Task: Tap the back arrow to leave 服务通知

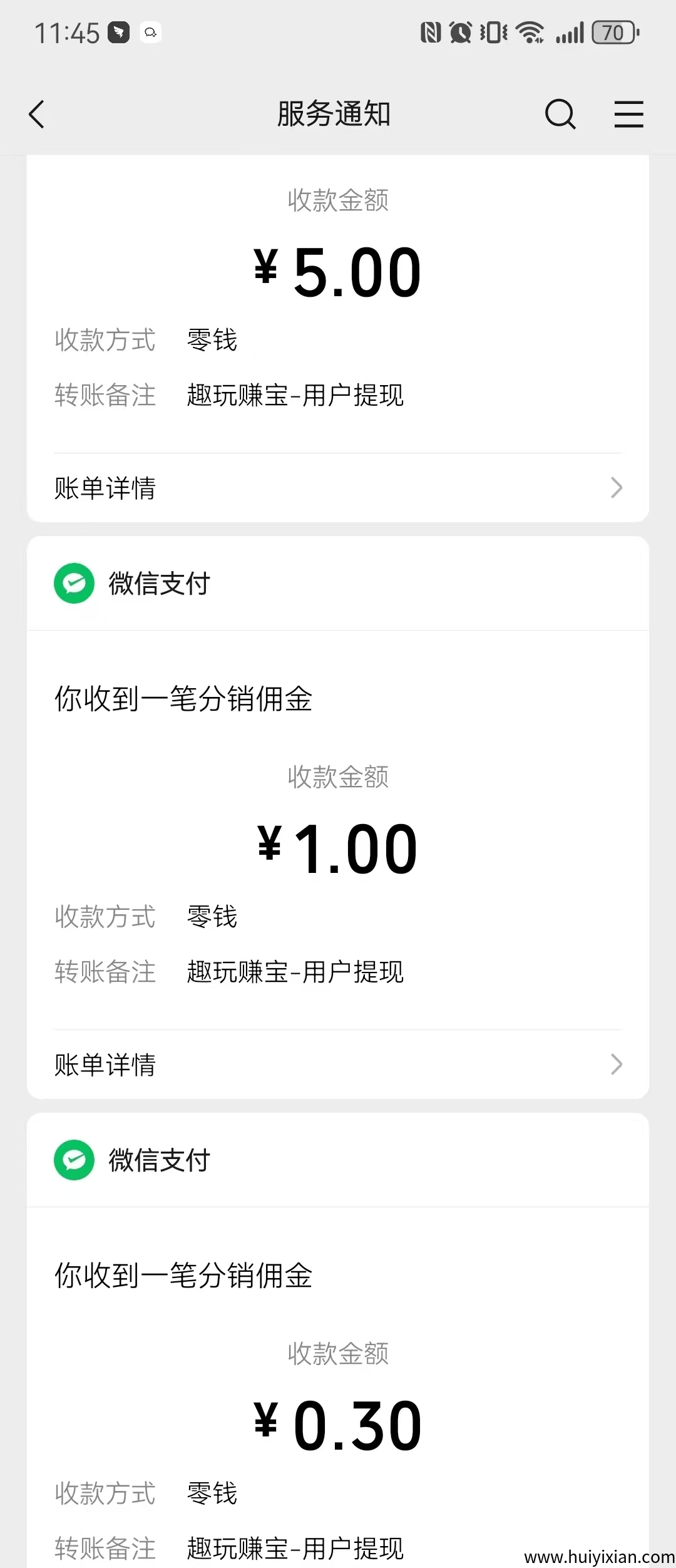Action: (36, 114)
